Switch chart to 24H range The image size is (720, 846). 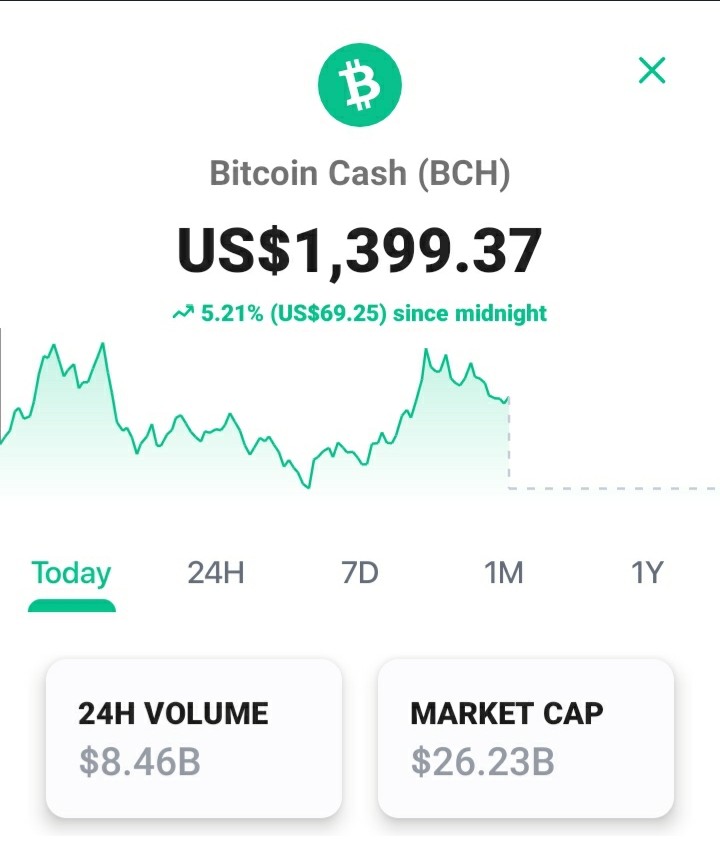pyautogui.click(x=216, y=573)
